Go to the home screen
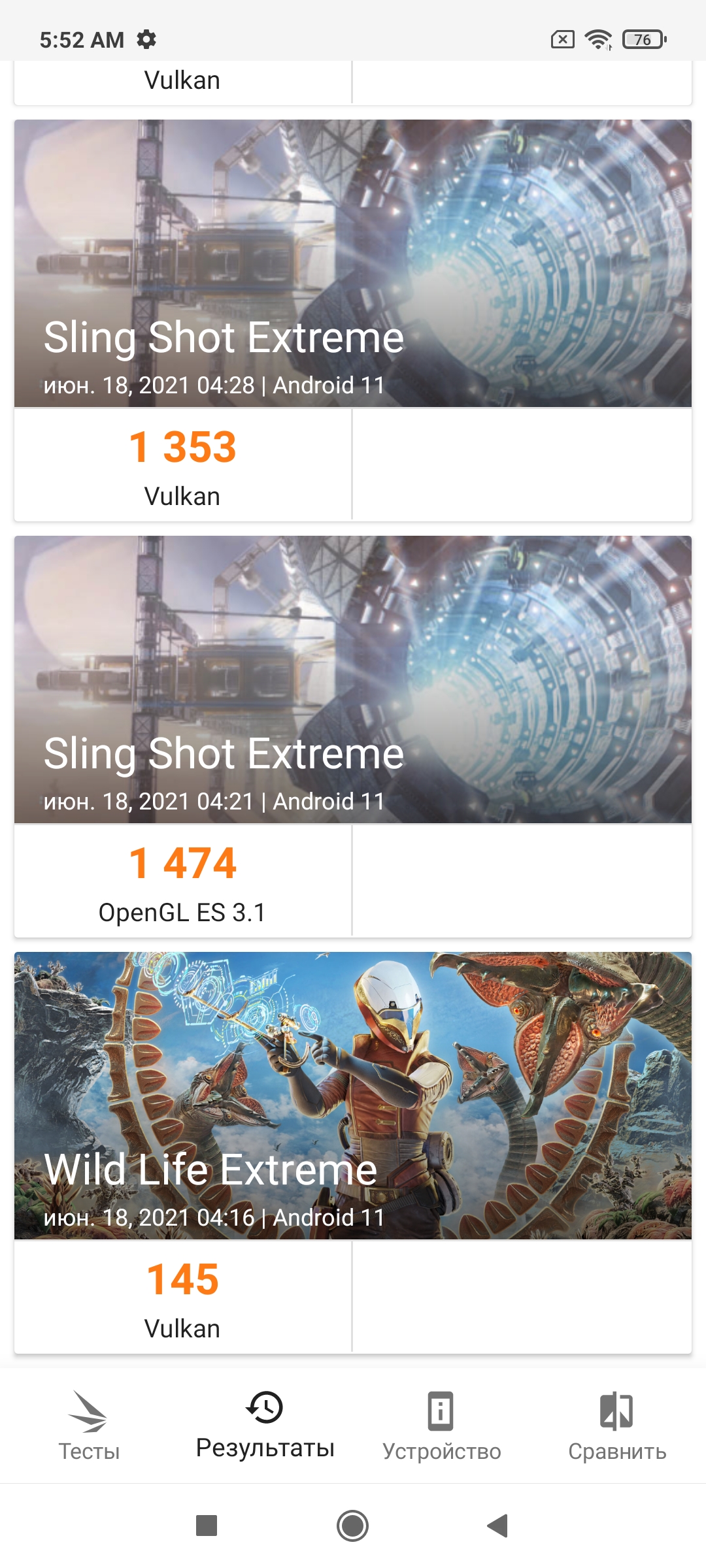This screenshot has width=706, height=1568. [353, 1526]
